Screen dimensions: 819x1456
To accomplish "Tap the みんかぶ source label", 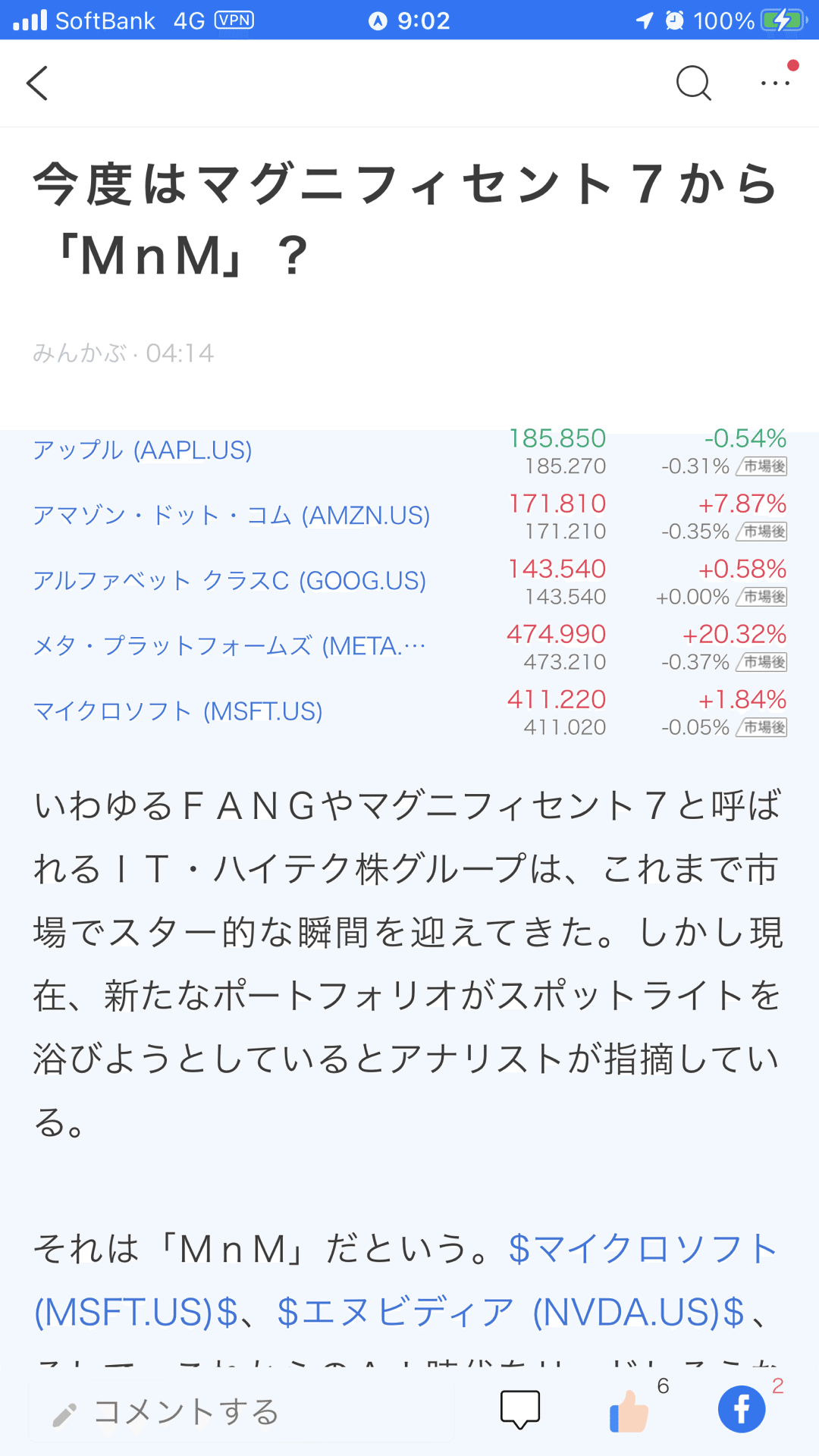I will click(x=80, y=353).
